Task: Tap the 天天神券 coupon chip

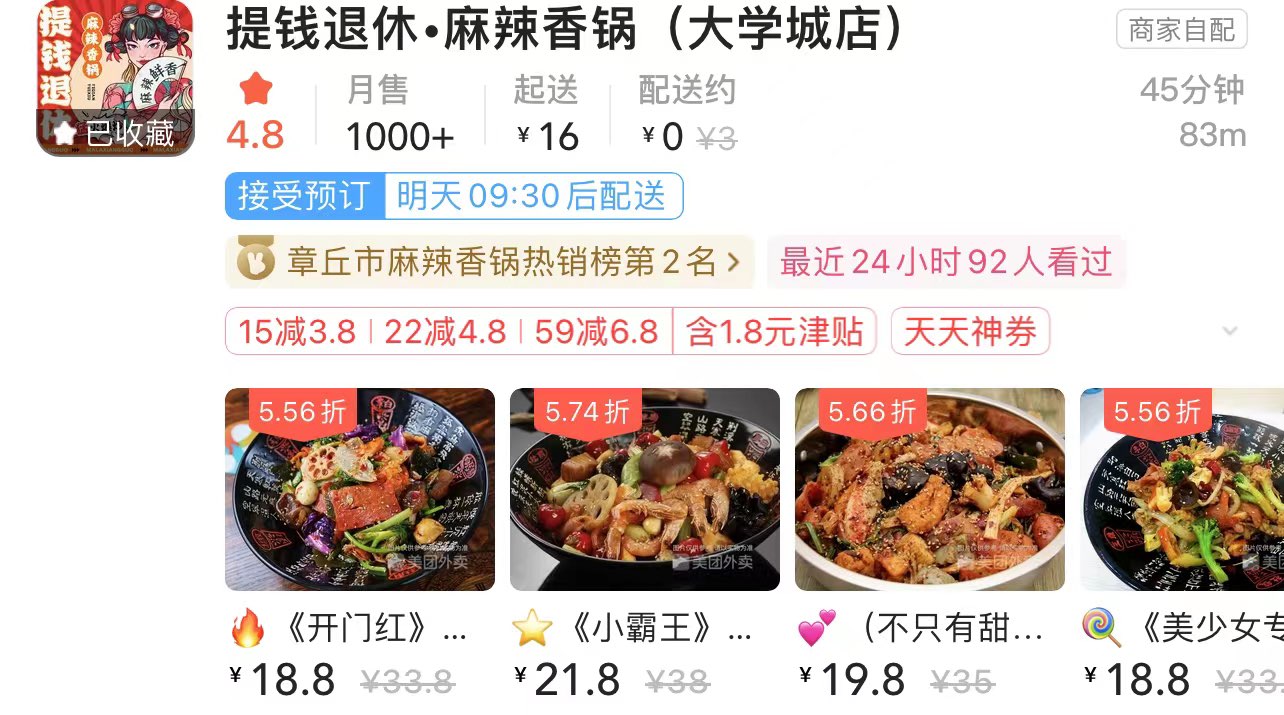Action: click(x=969, y=332)
